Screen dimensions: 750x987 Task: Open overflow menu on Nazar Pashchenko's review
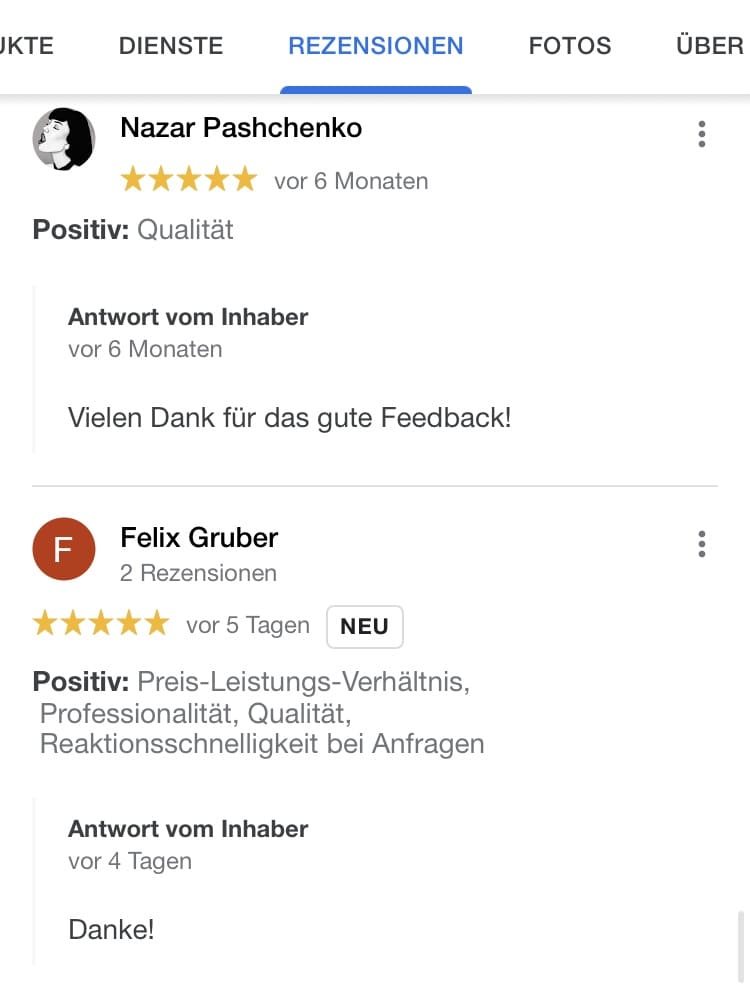point(702,134)
